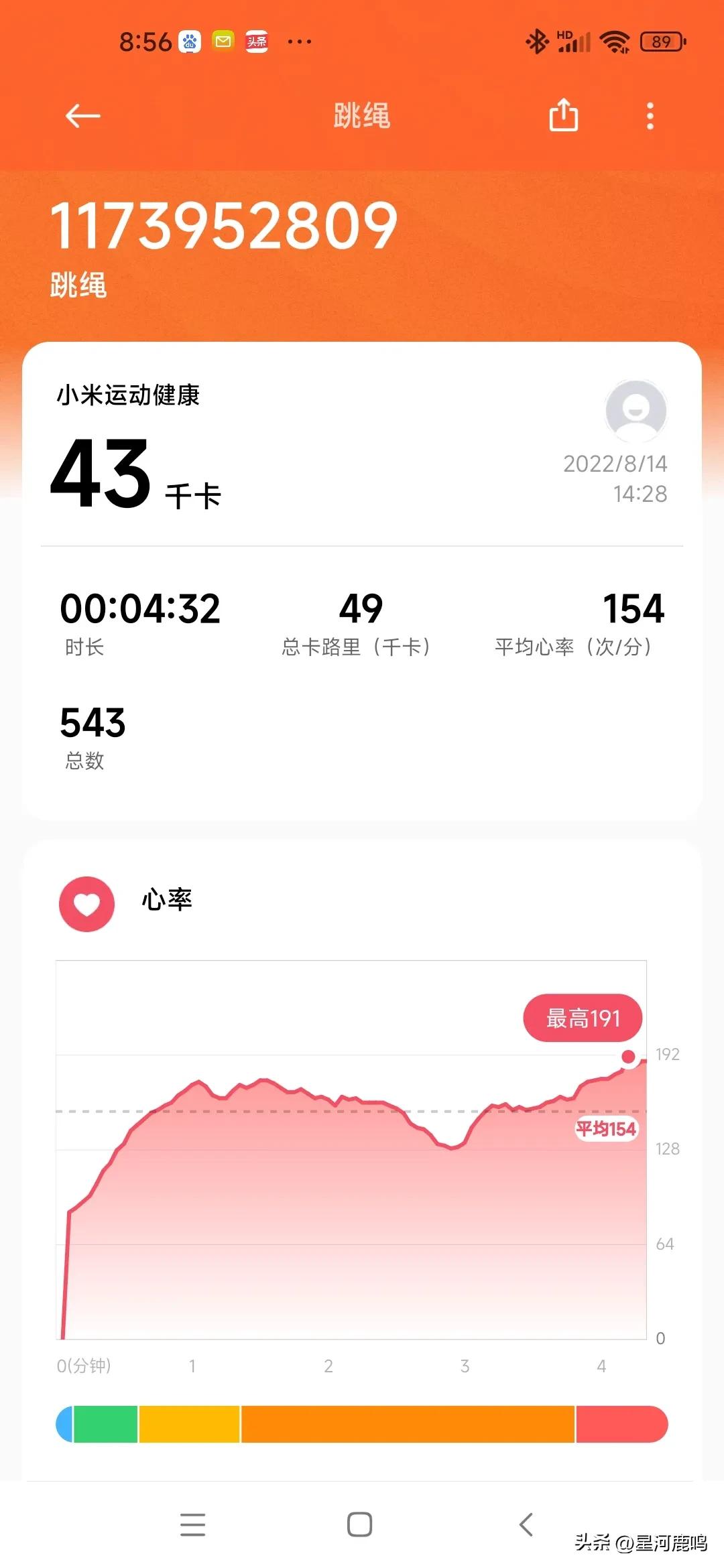Tap the Baidu app icon in status bar
This screenshot has width=724, height=1568.
[x=190, y=42]
